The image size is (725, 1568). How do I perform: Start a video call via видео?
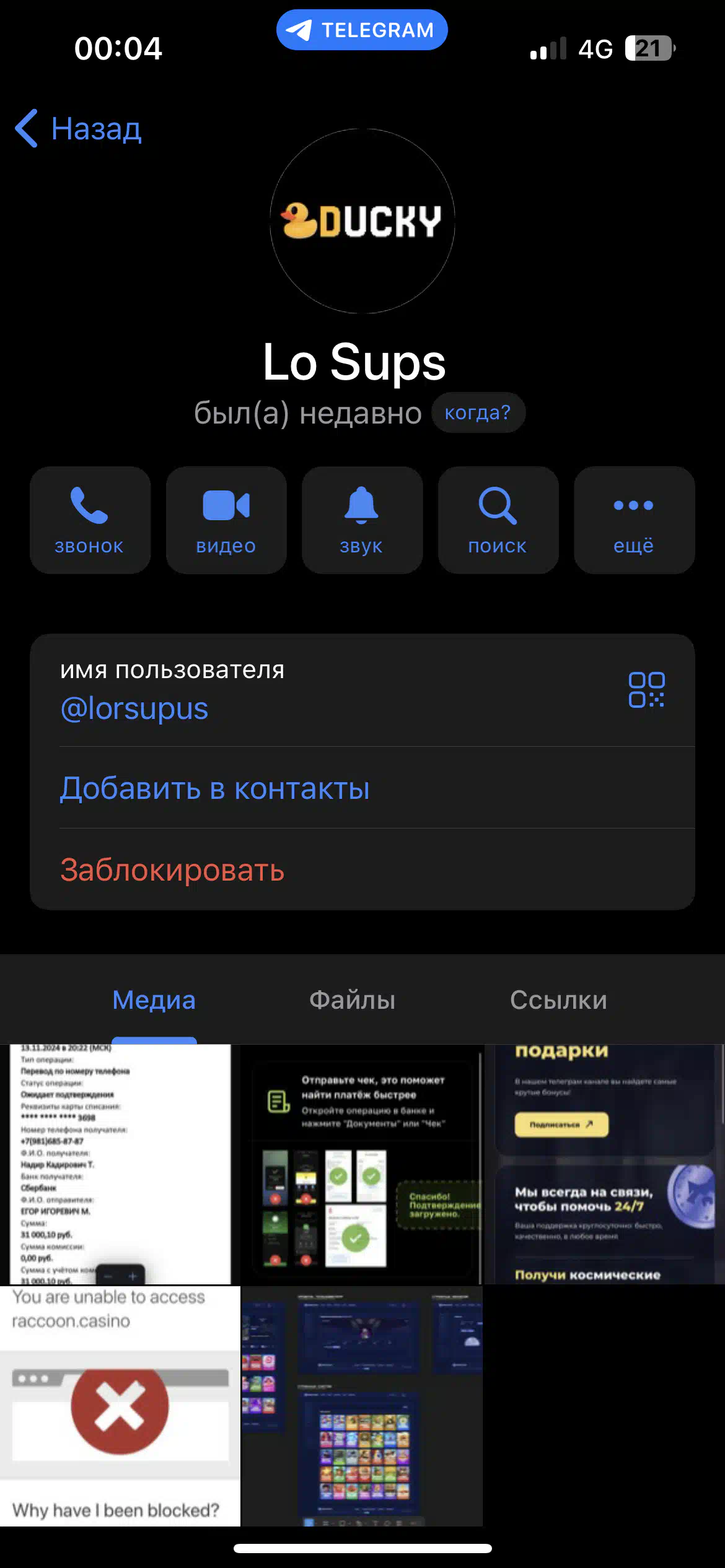[226, 520]
